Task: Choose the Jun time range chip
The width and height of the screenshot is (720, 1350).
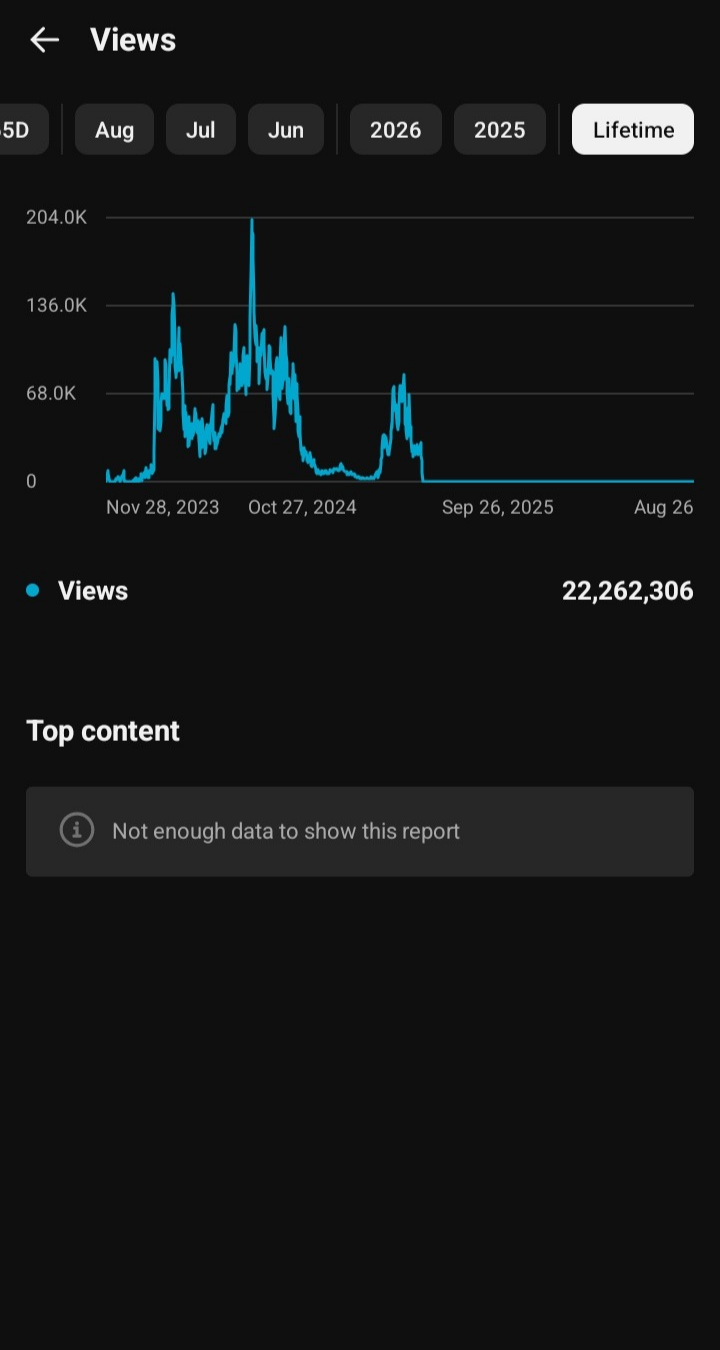Action: [x=286, y=130]
